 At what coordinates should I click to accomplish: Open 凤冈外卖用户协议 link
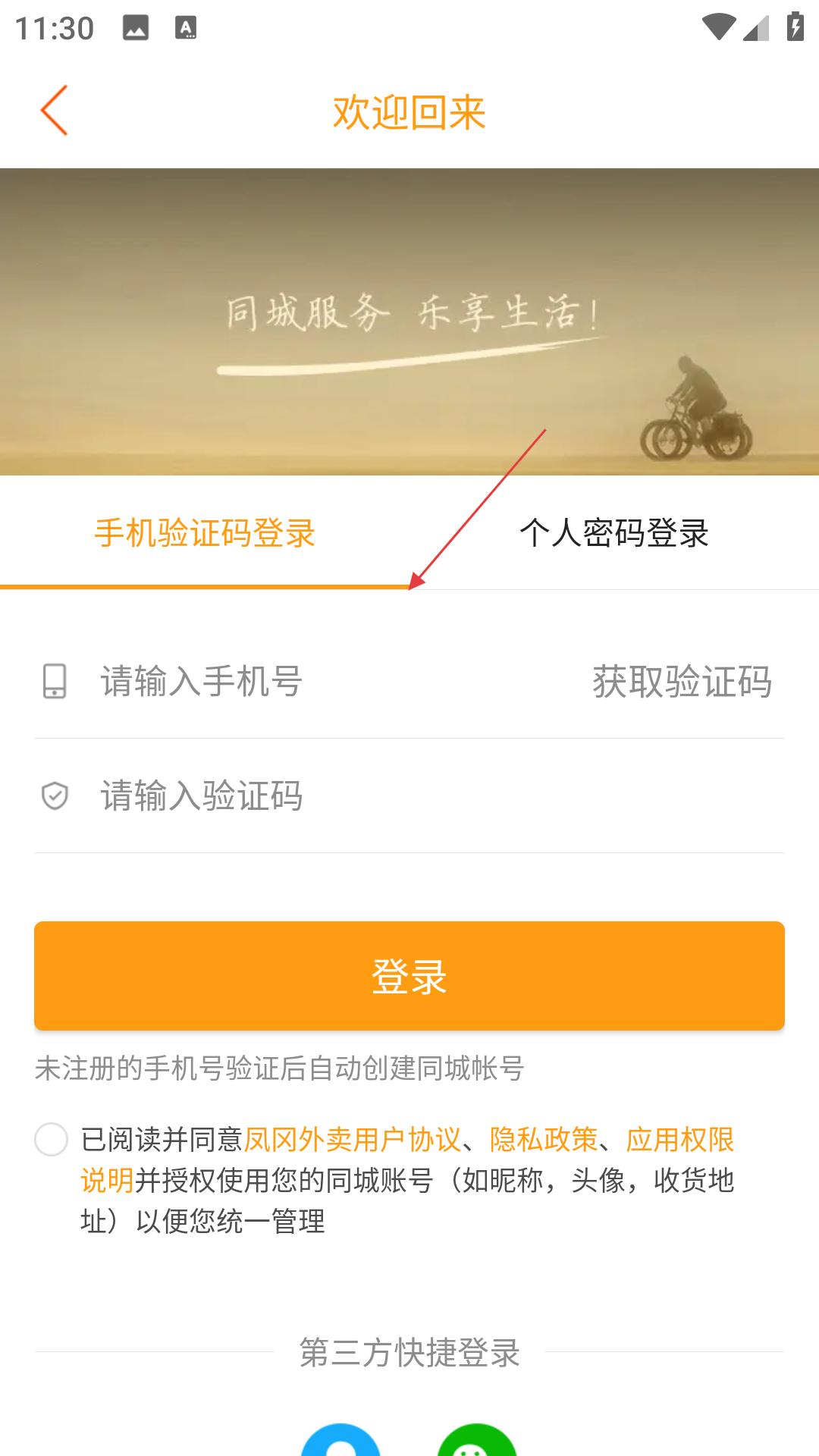[x=352, y=1140]
